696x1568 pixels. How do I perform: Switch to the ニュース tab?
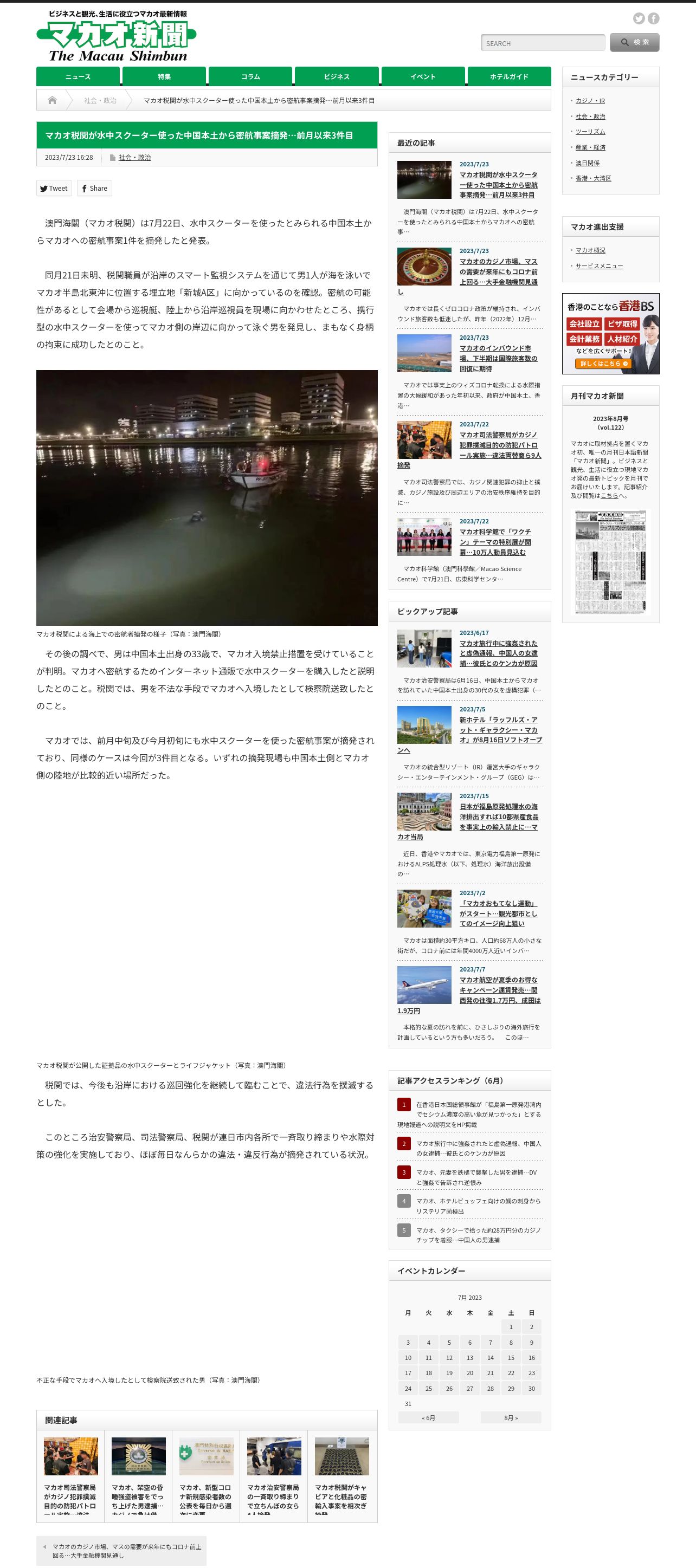coord(78,77)
